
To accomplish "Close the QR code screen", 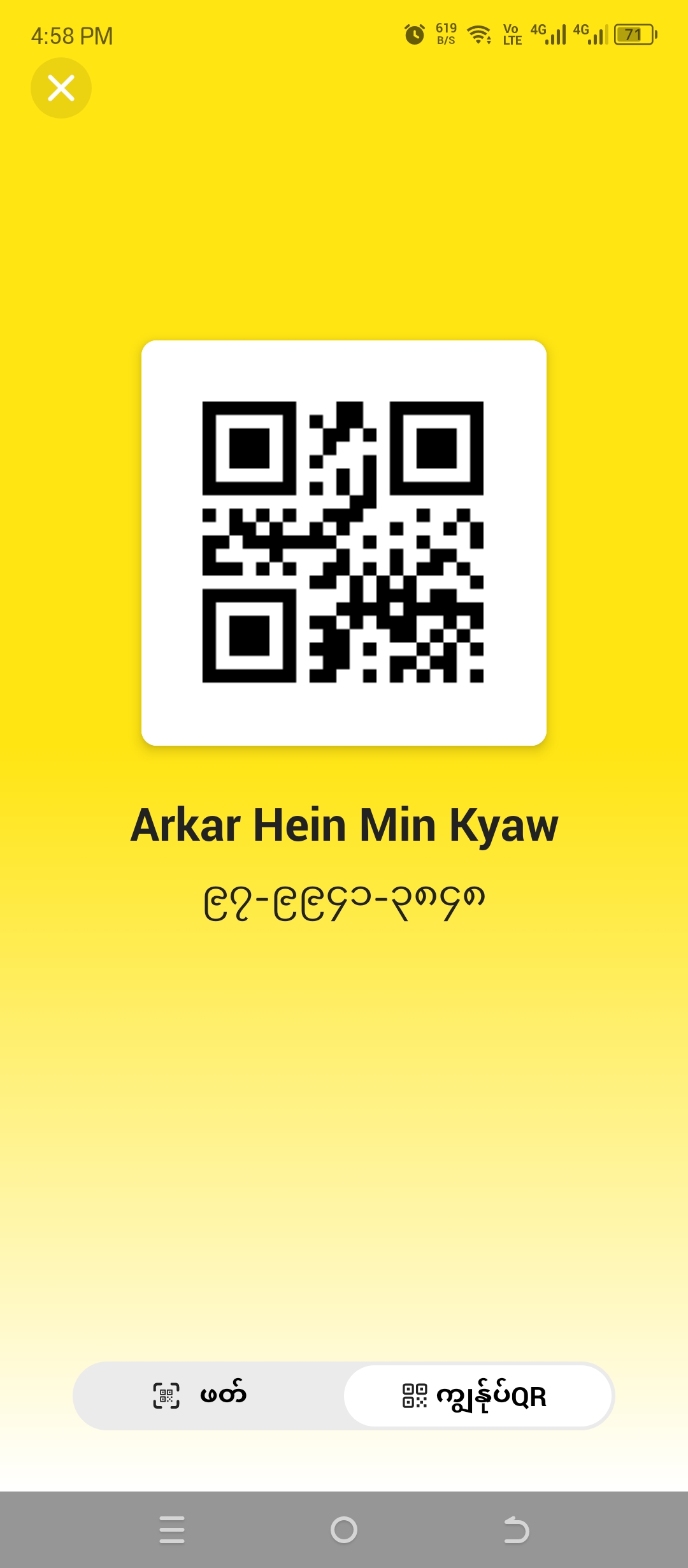I will [61, 88].
